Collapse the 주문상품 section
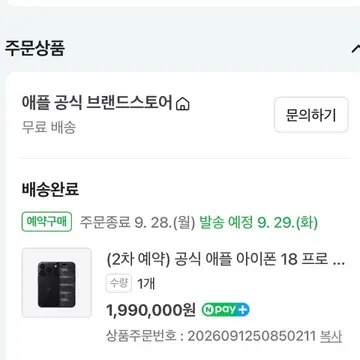Screen dimensions: 360x360 tap(355, 49)
